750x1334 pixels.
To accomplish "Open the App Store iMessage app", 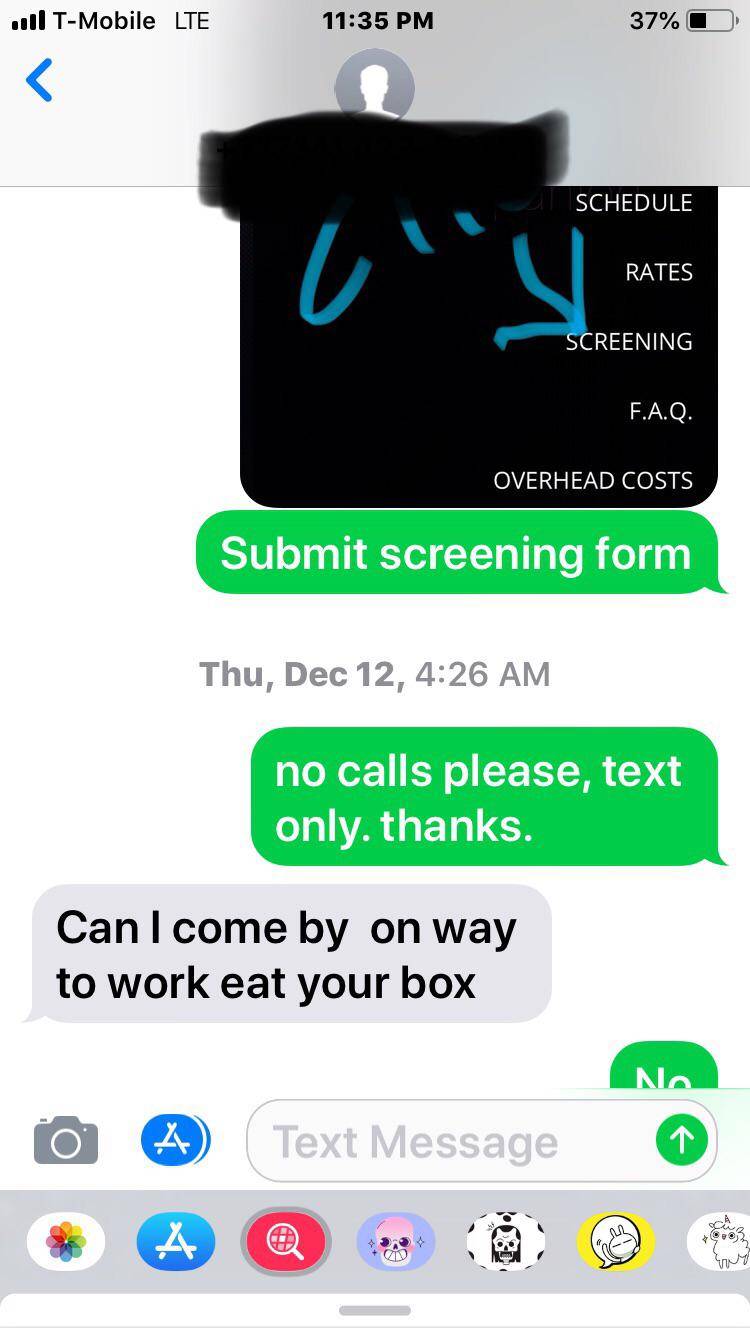I will click(x=175, y=1242).
